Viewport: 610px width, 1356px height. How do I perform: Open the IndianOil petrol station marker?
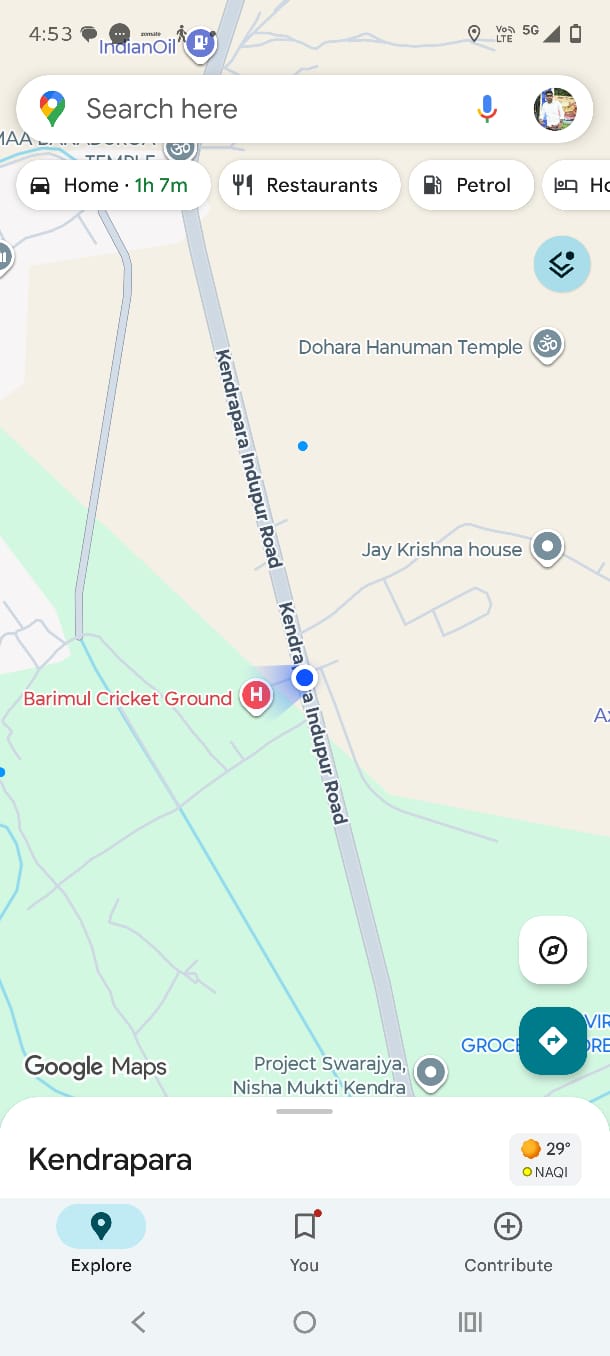pyautogui.click(x=201, y=42)
